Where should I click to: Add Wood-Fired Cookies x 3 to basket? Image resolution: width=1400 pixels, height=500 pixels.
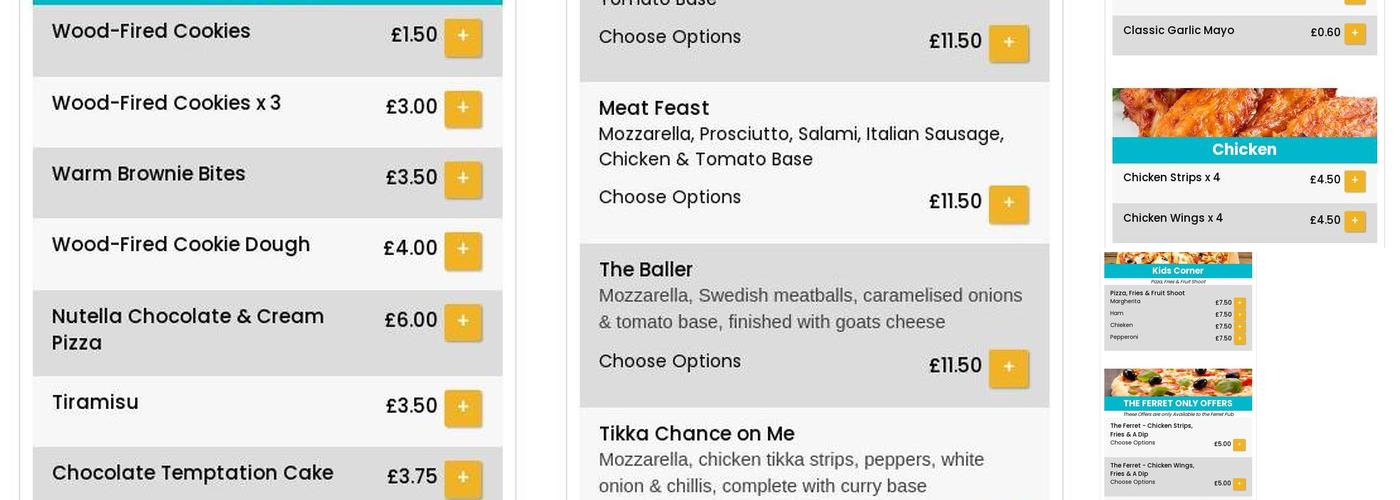click(x=463, y=108)
